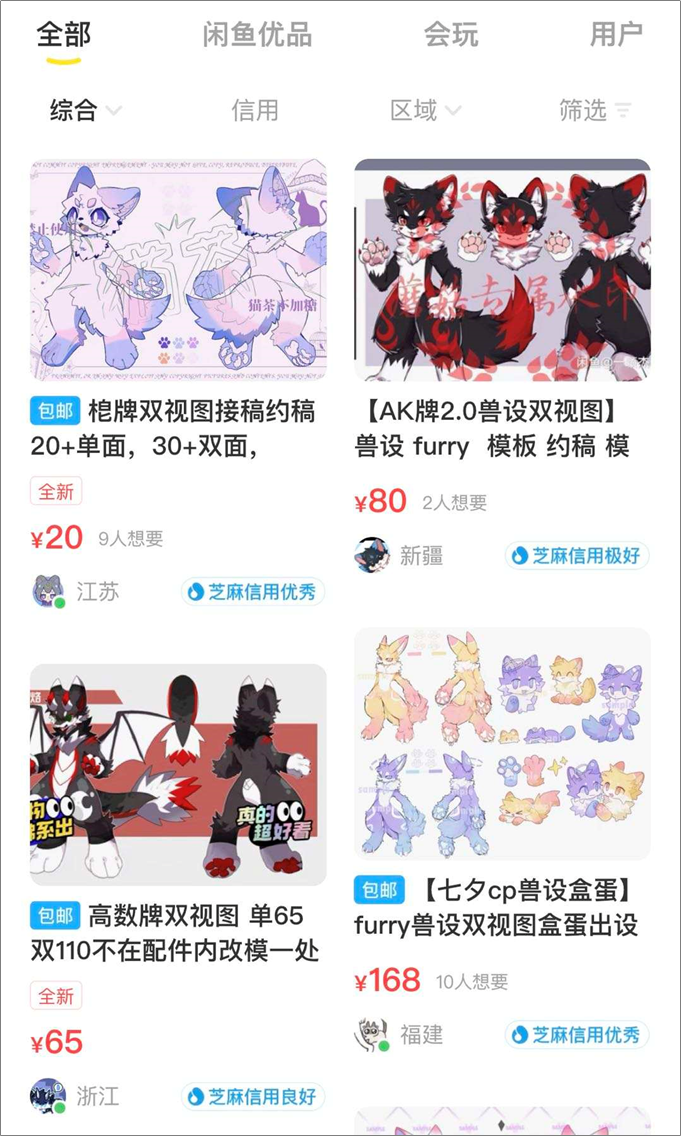Open the 栀牌双视图接稿约稿 listing
Image resolution: width=681 pixels, height=1136 pixels.
178,270
